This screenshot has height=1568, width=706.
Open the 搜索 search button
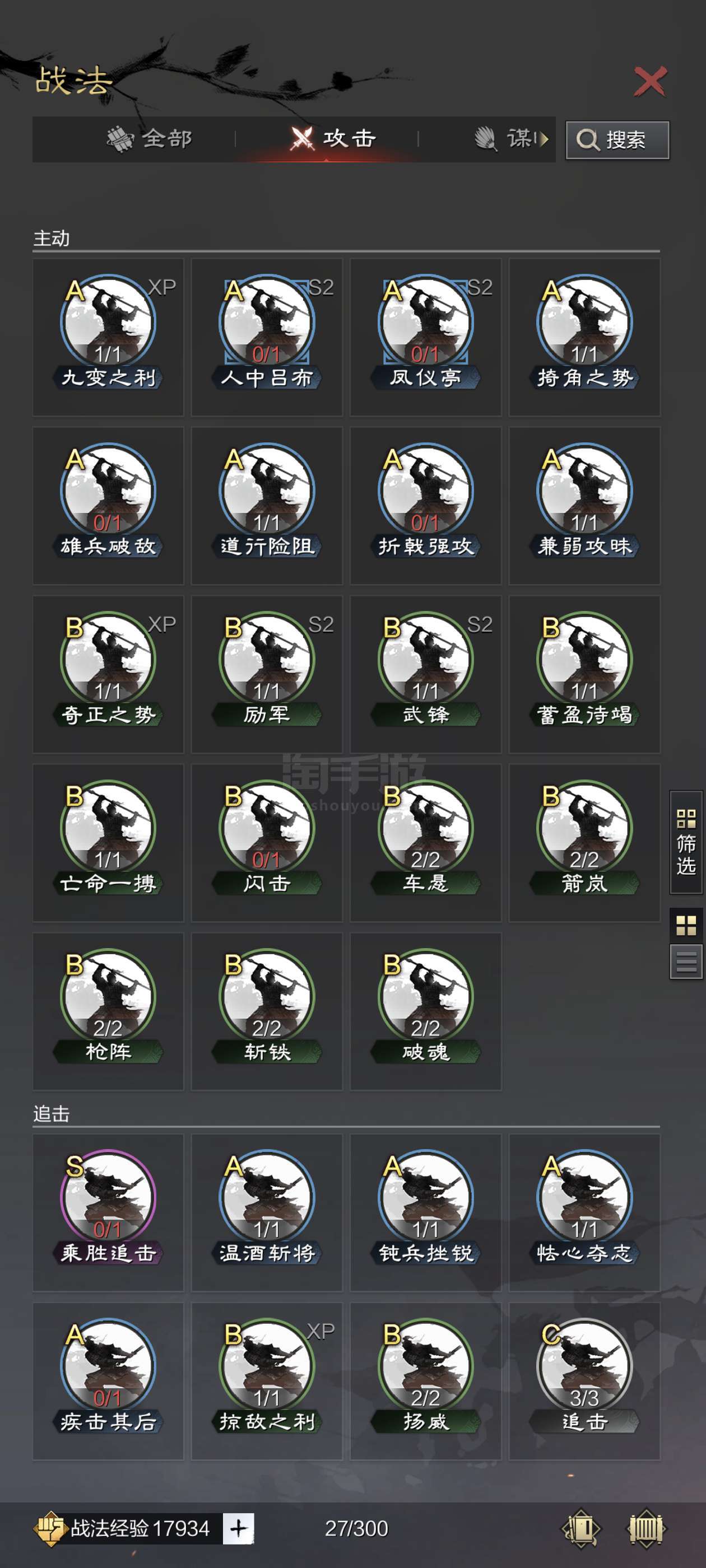pos(617,140)
